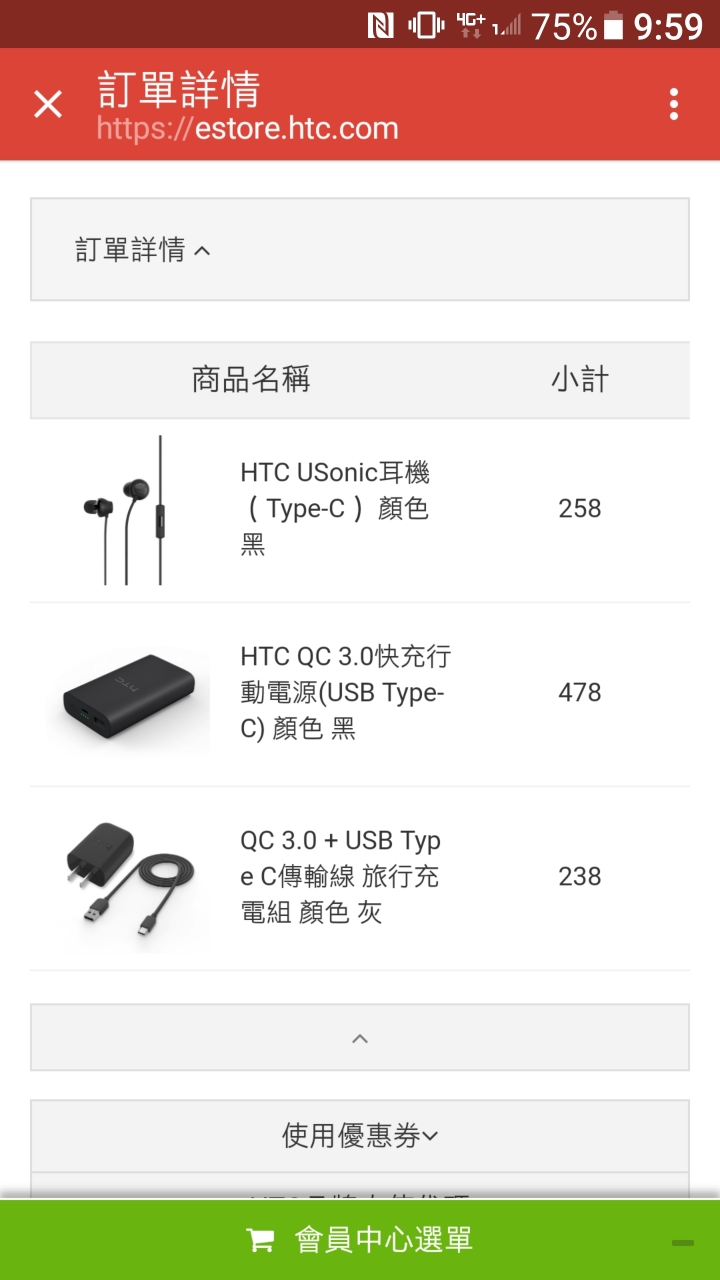Close the order details web page
This screenshot has height=1280, width=720.
coord(48,104)
